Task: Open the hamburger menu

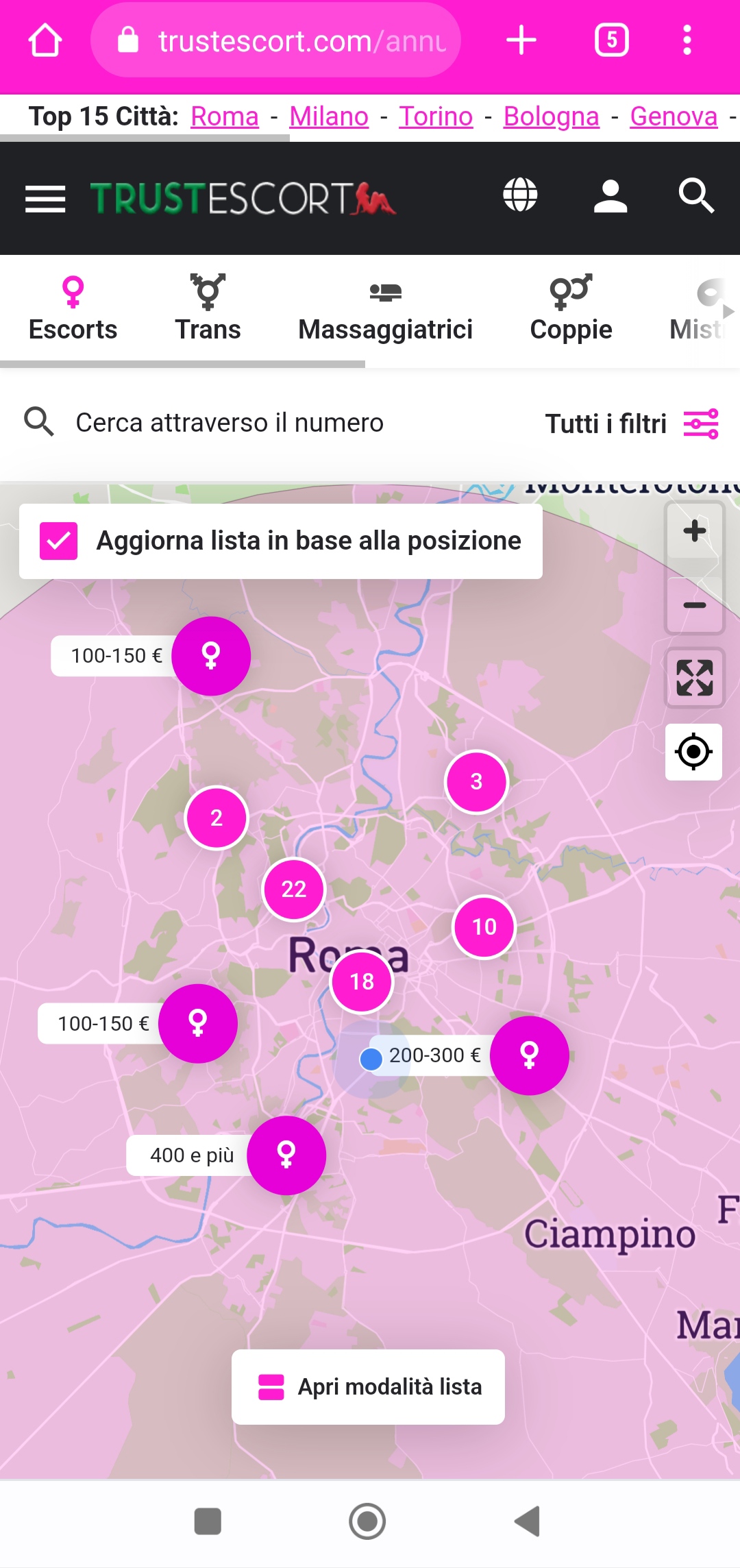Action: tap(45, 199)
